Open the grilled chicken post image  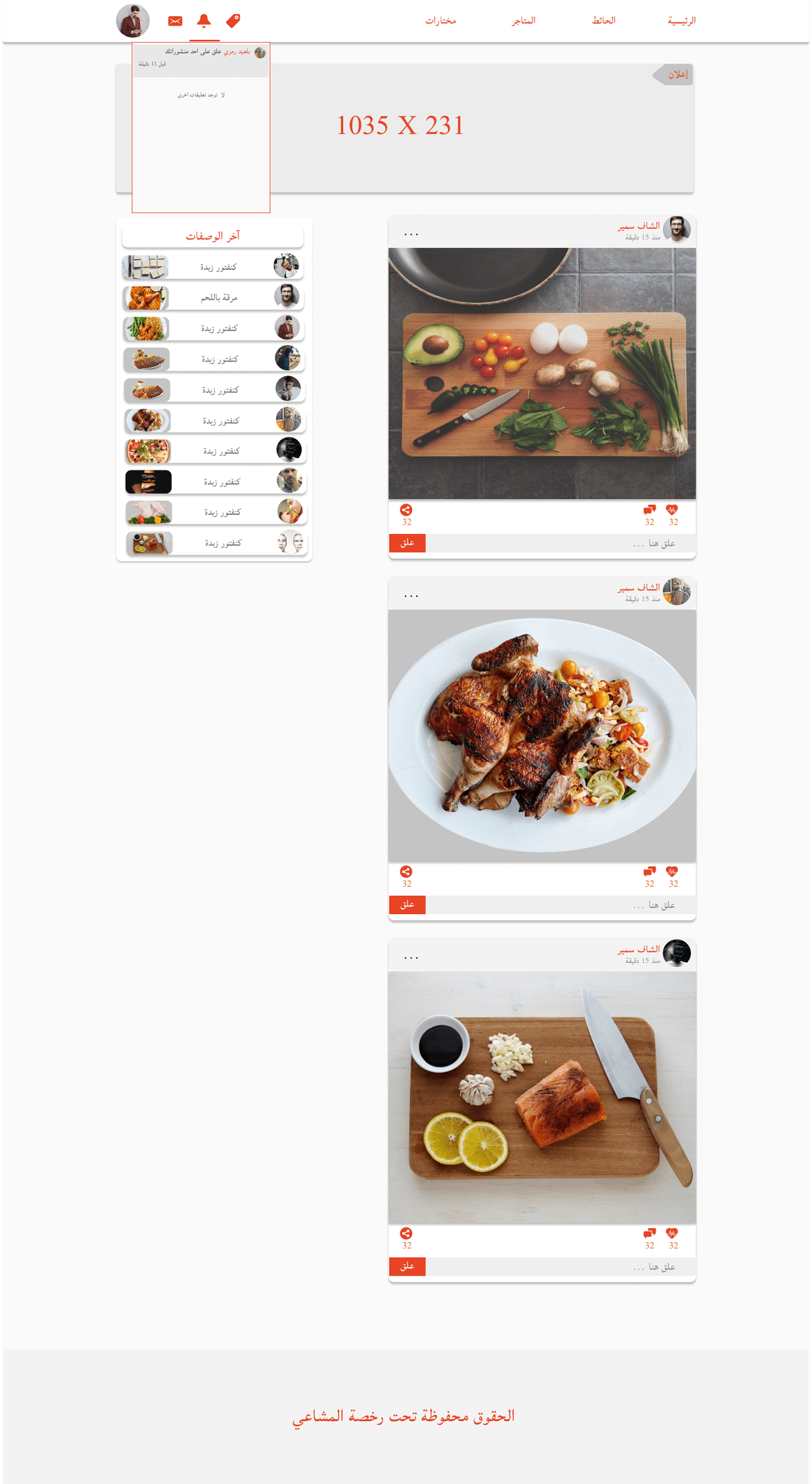coord(542,736)
